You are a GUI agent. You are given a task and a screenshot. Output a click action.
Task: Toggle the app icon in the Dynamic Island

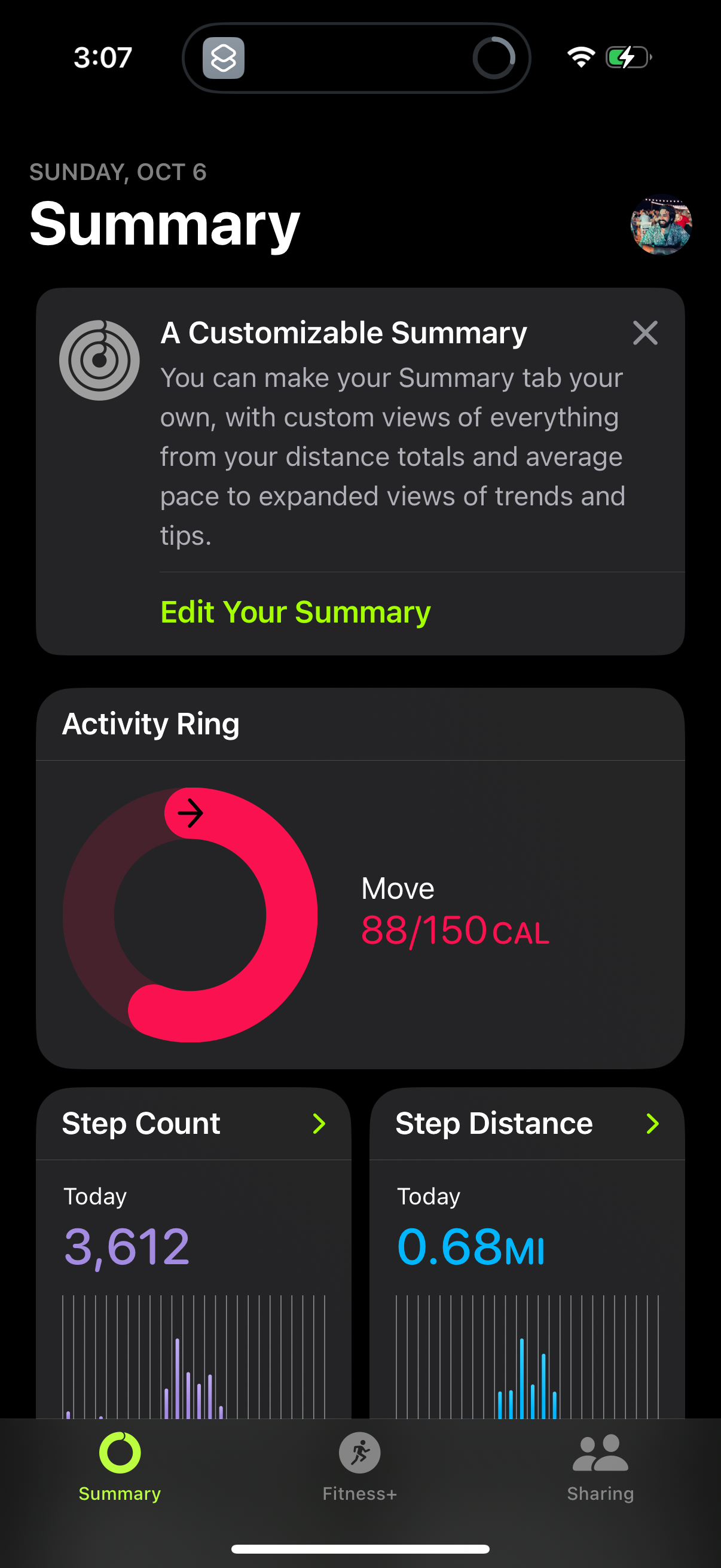pos(224,59)
